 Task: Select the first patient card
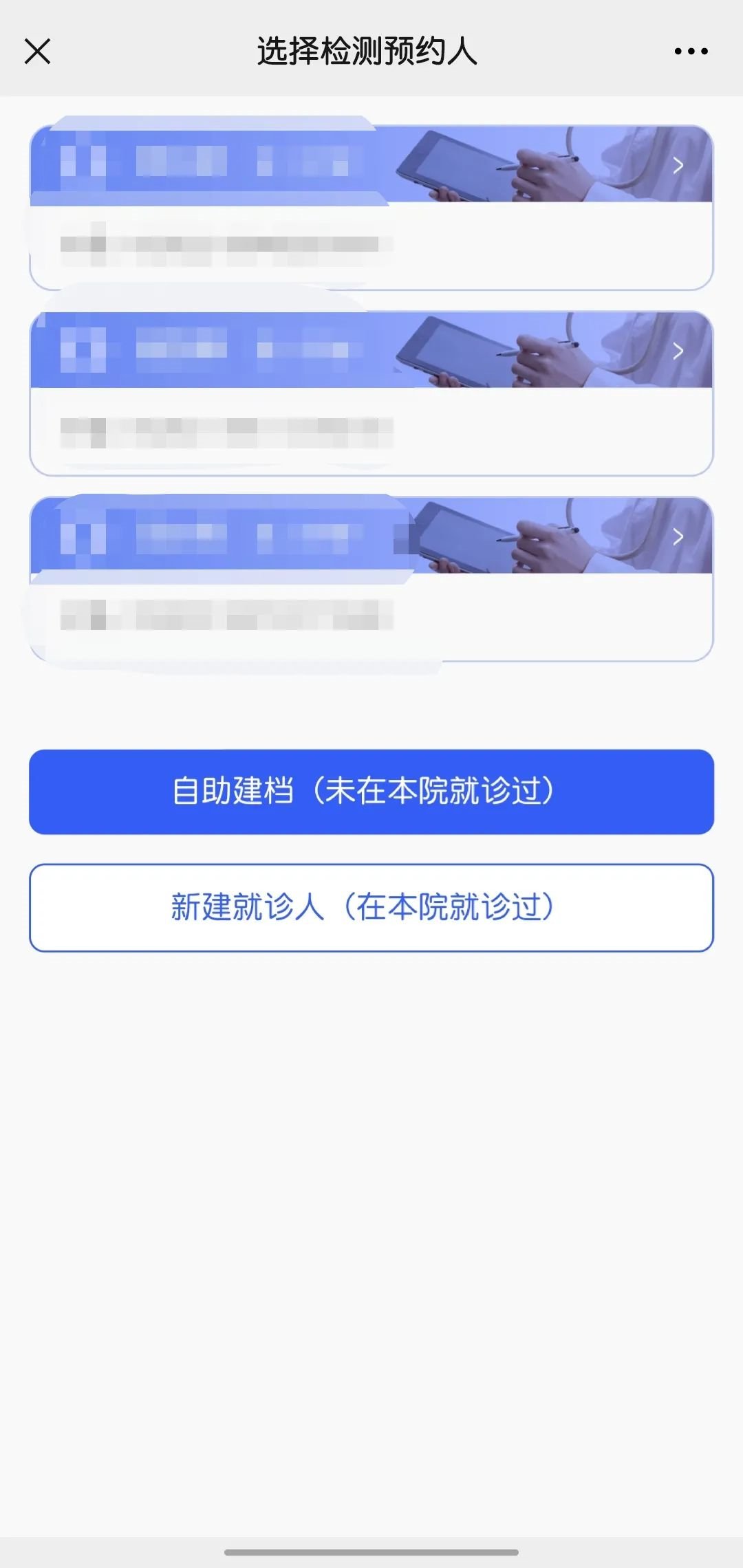pyautogui.click(x=371, y=208)
